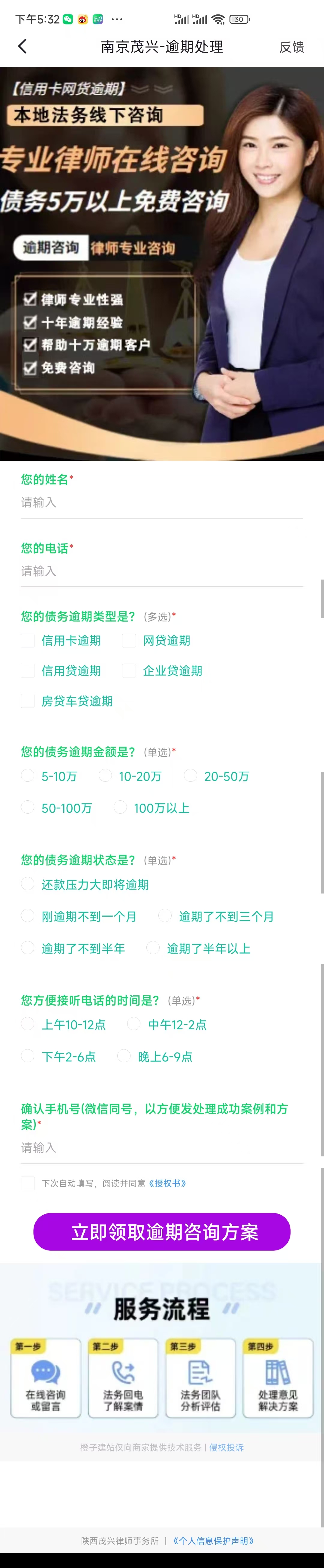Pick 晚上6-9点 call time

pyautogui.click(x=124, y=1056)
